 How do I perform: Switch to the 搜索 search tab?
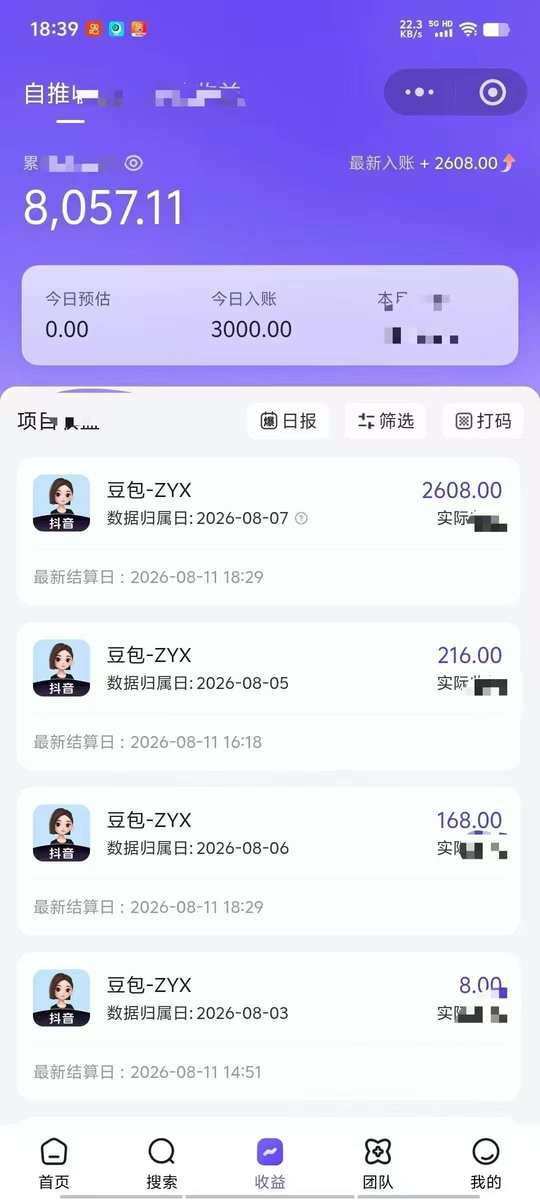(x=162, y=1163)
